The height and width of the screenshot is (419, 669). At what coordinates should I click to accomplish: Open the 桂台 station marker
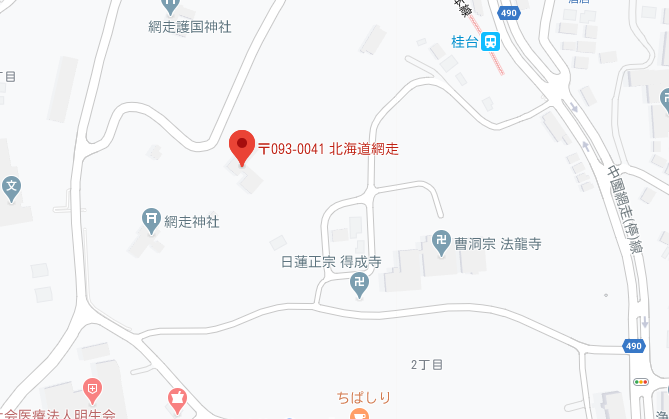point(490,42)
